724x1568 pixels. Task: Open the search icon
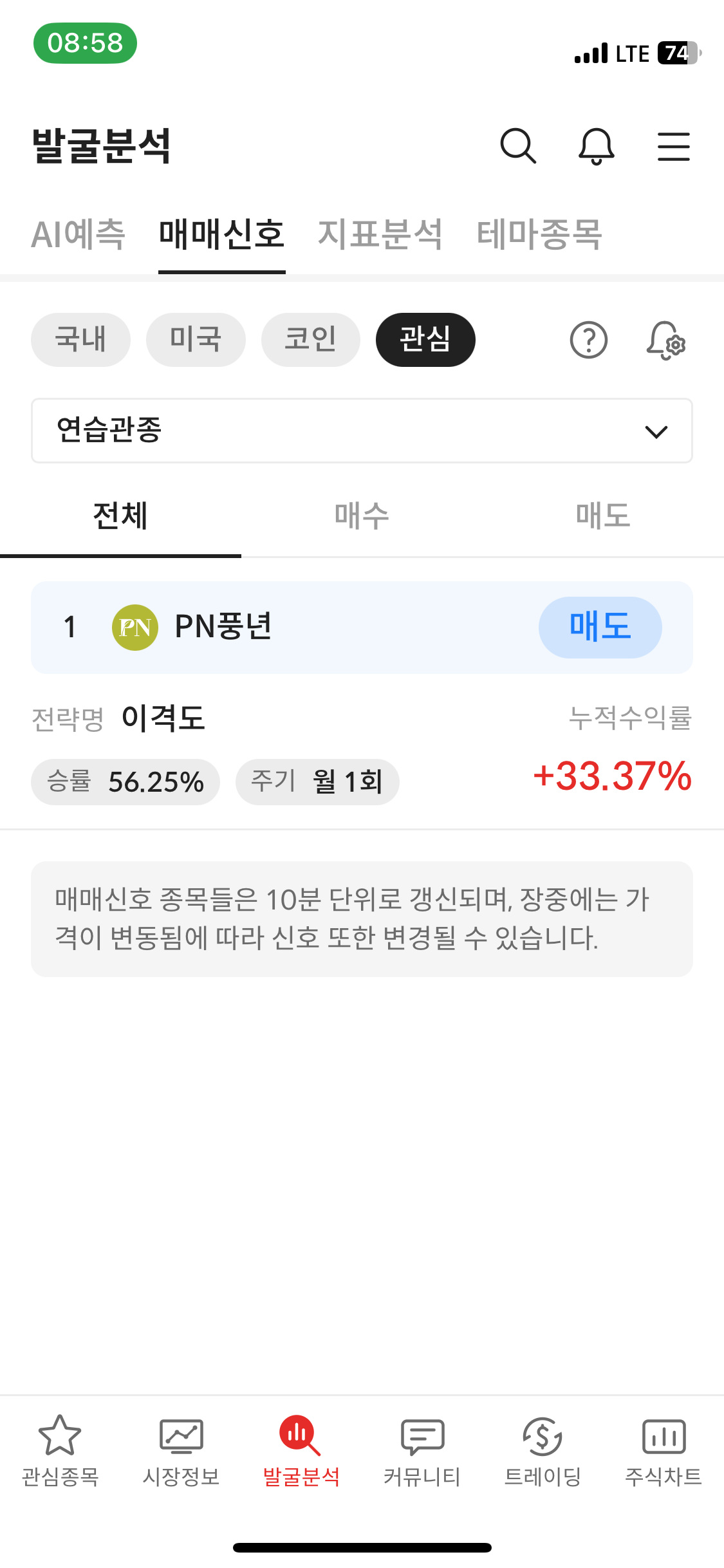[519, 147]
